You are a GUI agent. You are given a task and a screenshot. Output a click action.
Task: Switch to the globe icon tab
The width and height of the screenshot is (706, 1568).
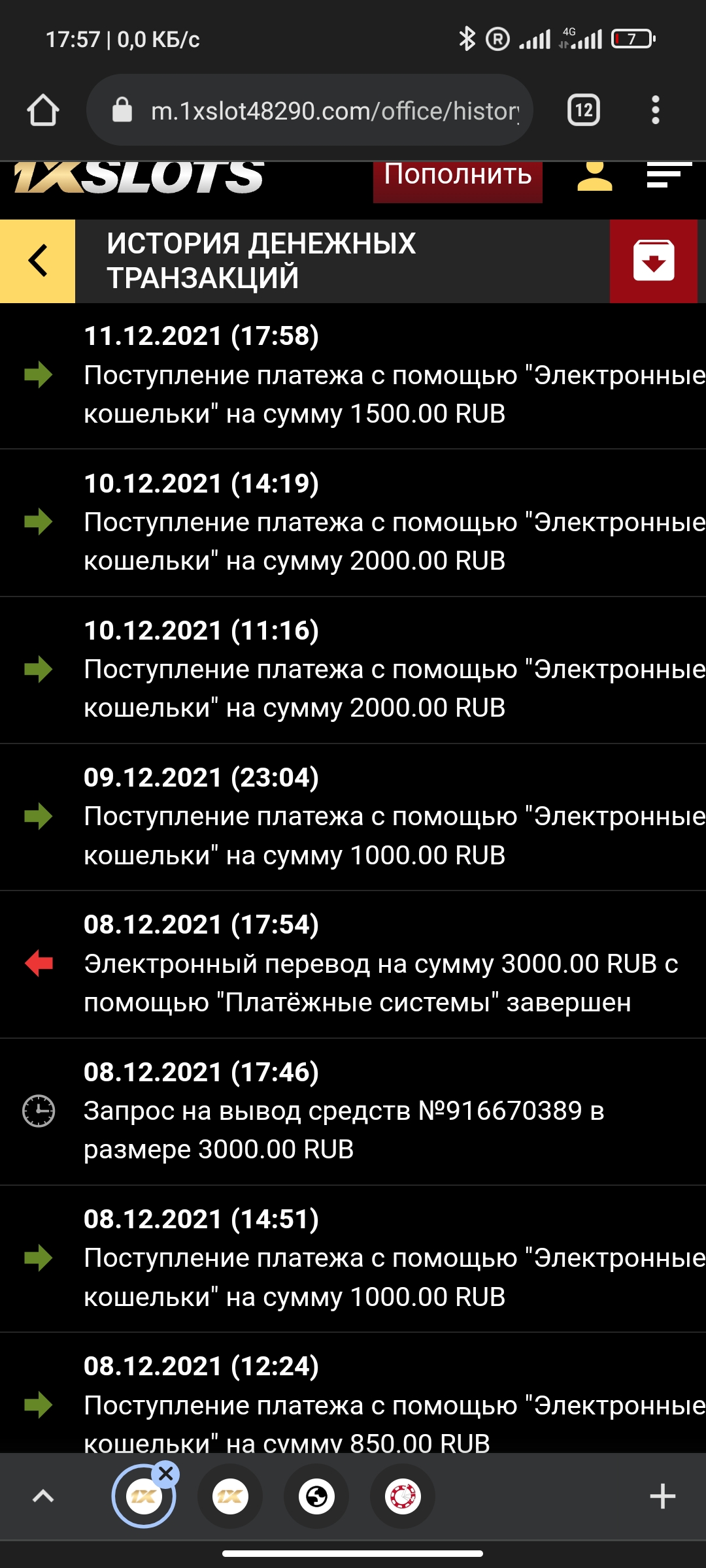(316, 1495)
